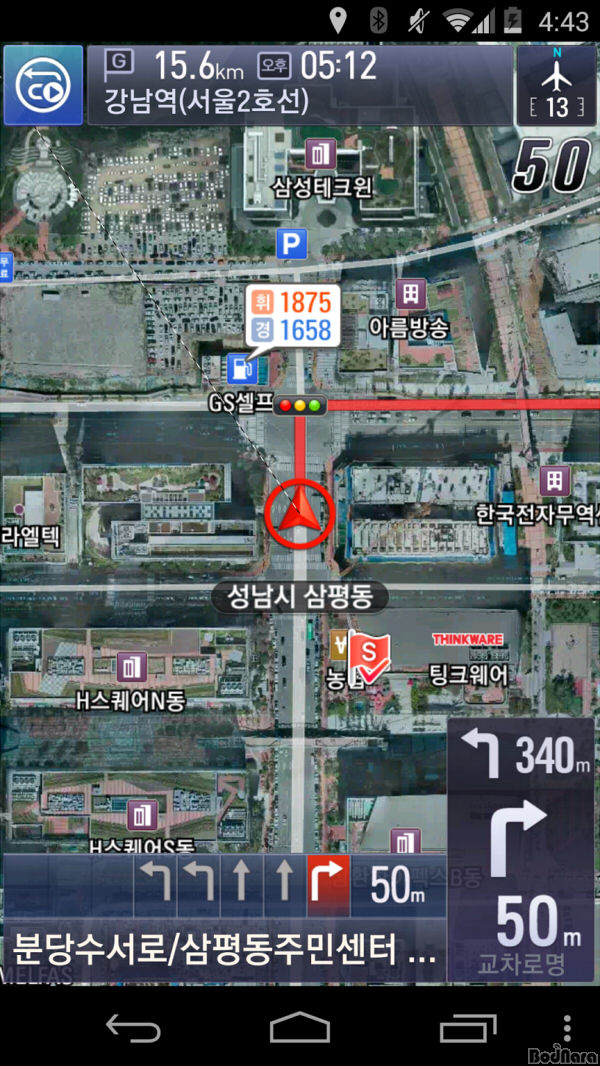Tap the compass map orientation button

tap(556, 85)
